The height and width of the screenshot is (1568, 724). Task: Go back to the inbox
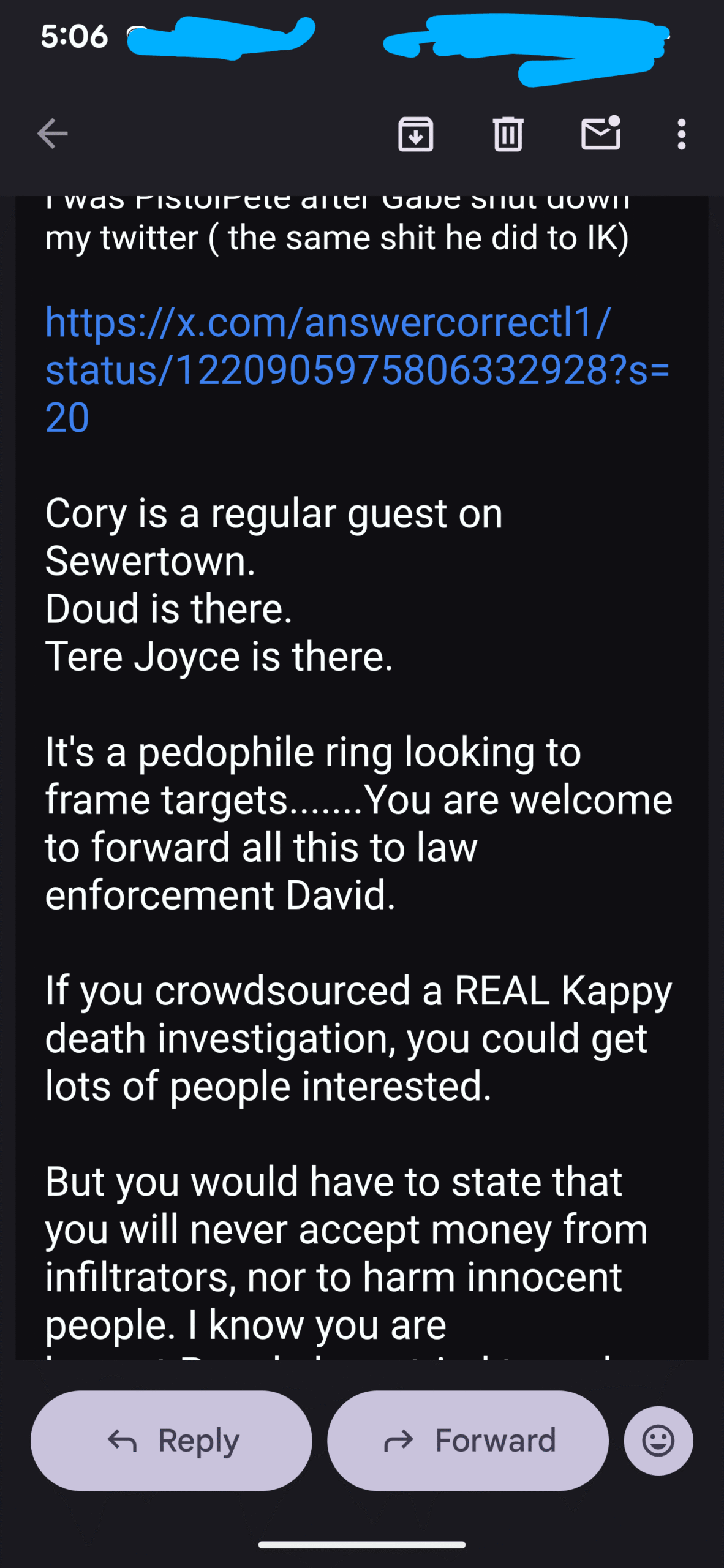click(x=53, y=134)
